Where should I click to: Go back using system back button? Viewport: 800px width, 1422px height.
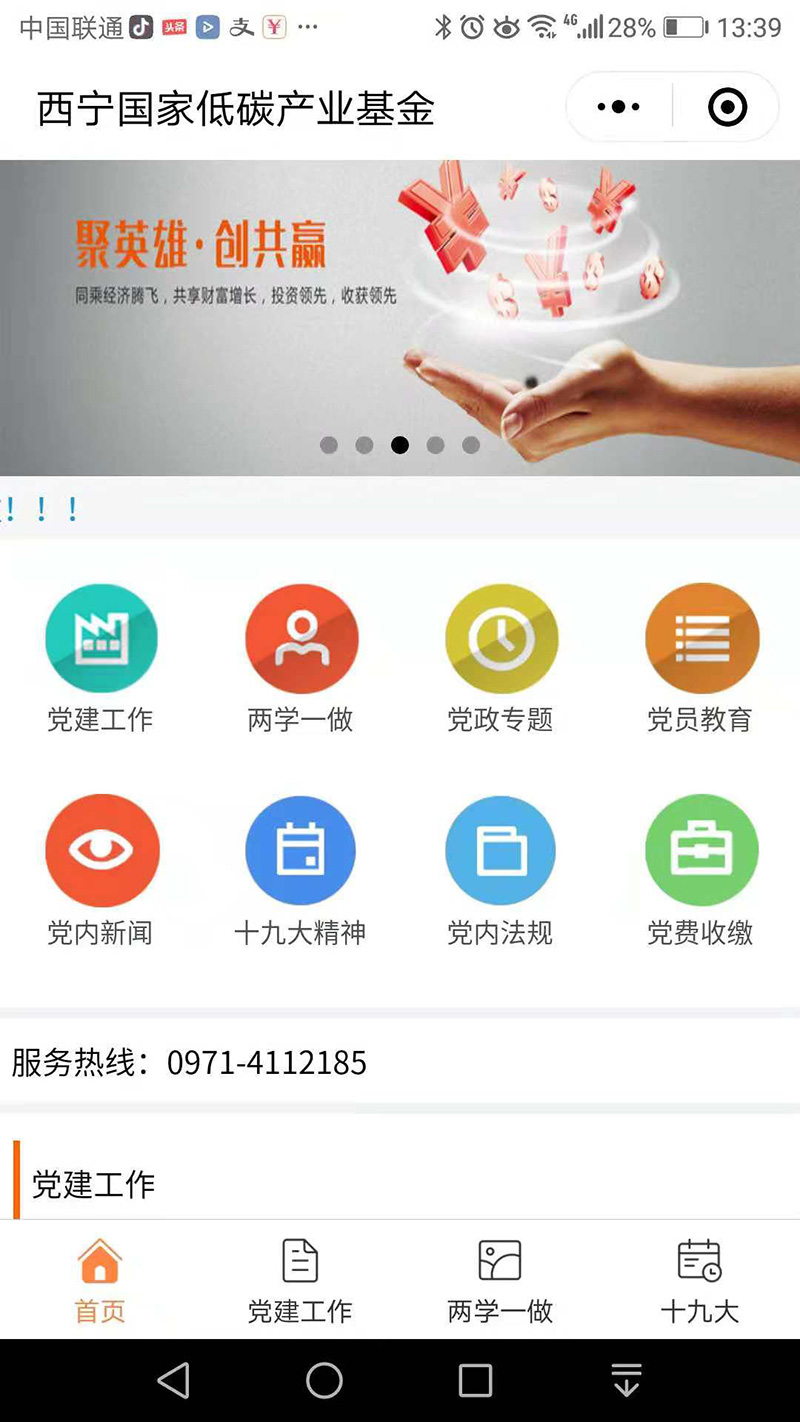(x=174, y=1381)
